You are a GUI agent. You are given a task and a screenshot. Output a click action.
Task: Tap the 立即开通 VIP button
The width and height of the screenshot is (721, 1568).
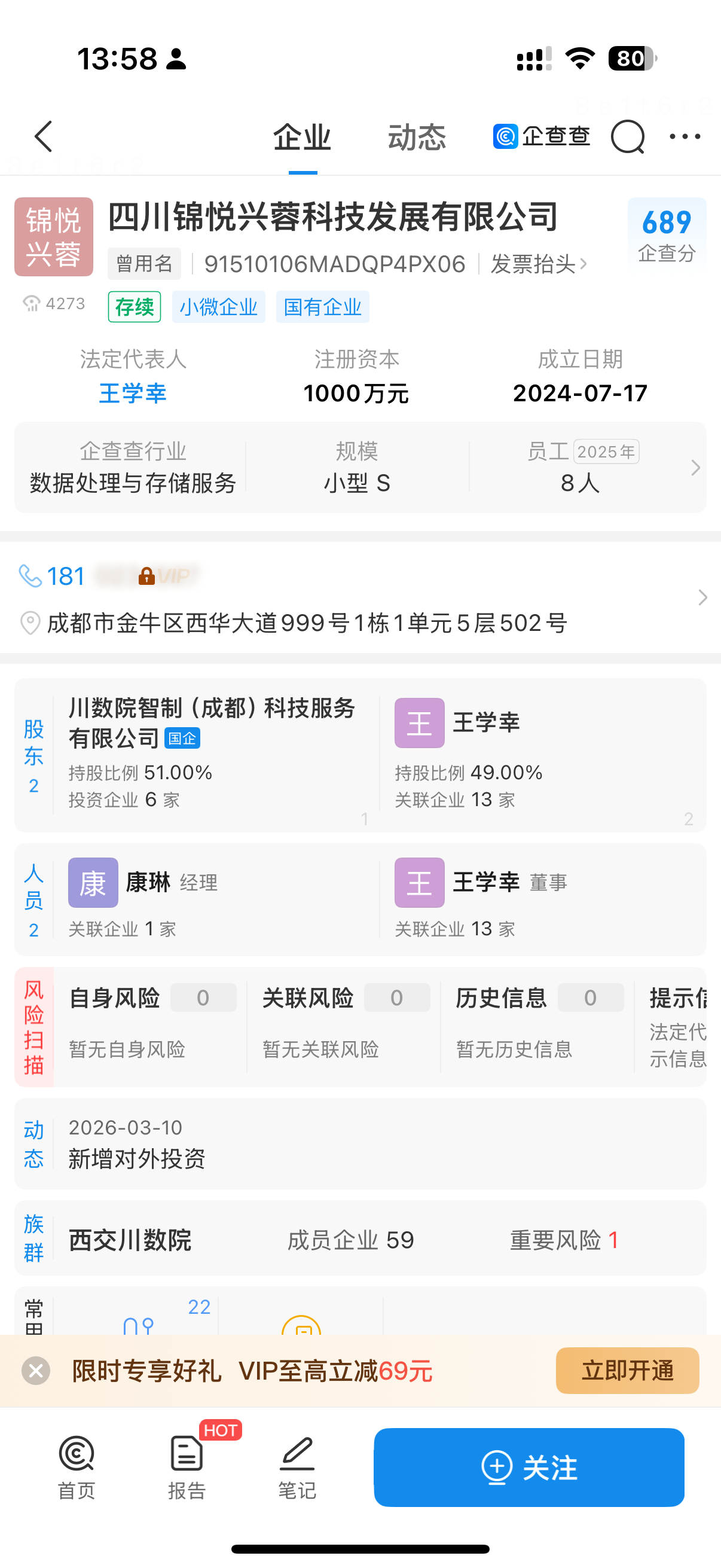click(627, 1370)
